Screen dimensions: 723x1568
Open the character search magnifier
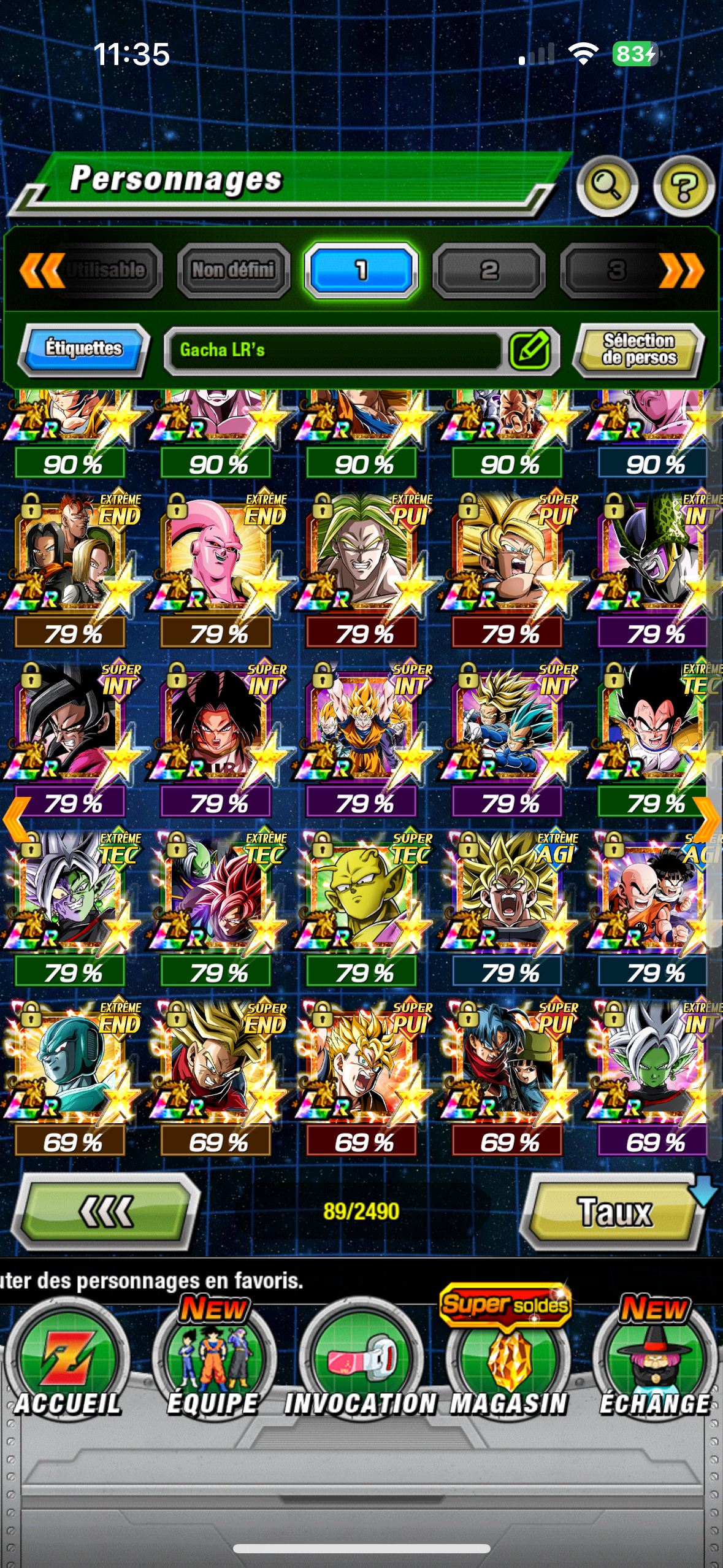point(606,186)
